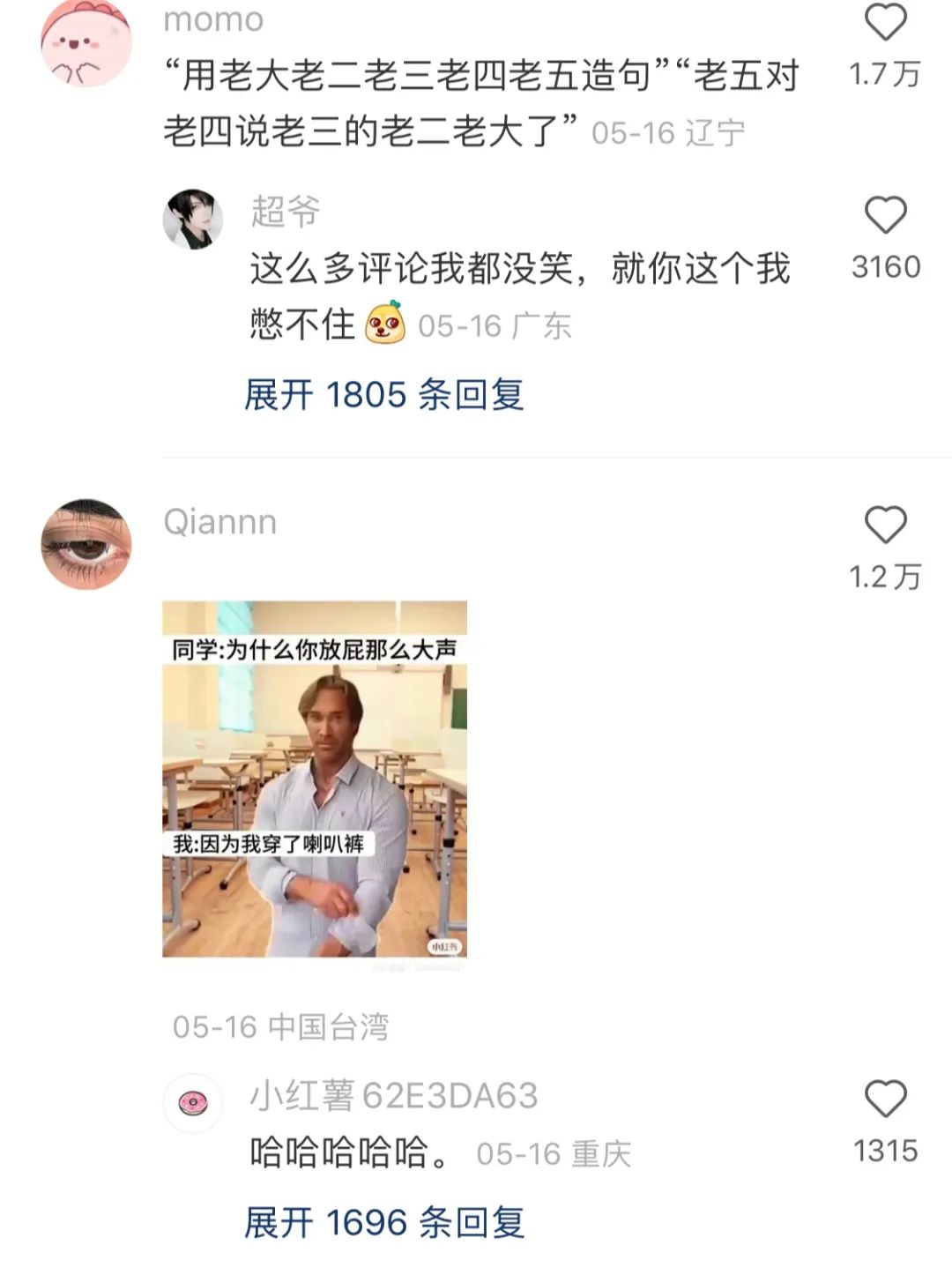This screenshot has width=952, height=1275.
Task: Like Qiannn's comment
Action: 885,525
